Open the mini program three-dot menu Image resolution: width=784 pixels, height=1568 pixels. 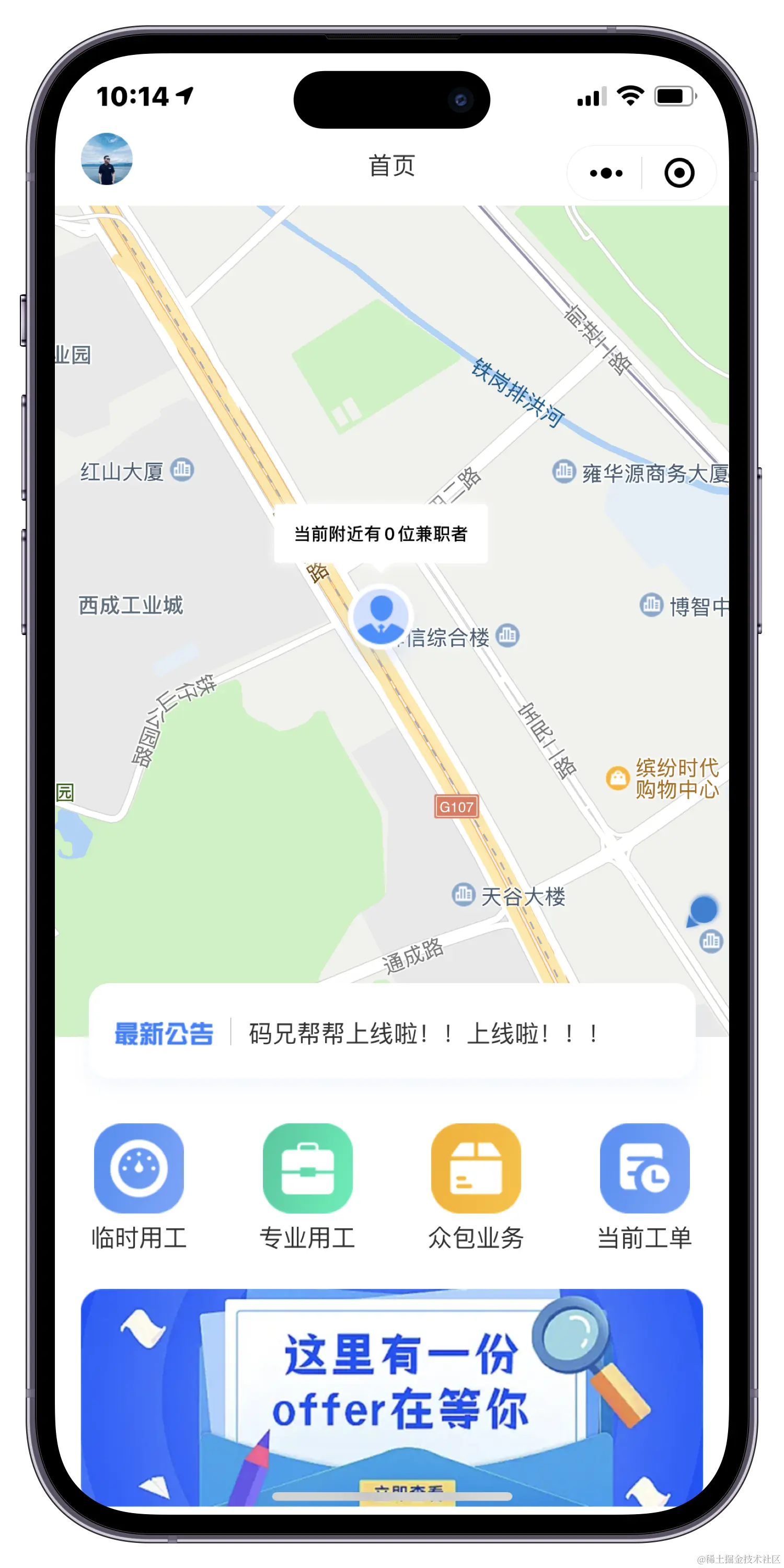click(x=606, y=174)
